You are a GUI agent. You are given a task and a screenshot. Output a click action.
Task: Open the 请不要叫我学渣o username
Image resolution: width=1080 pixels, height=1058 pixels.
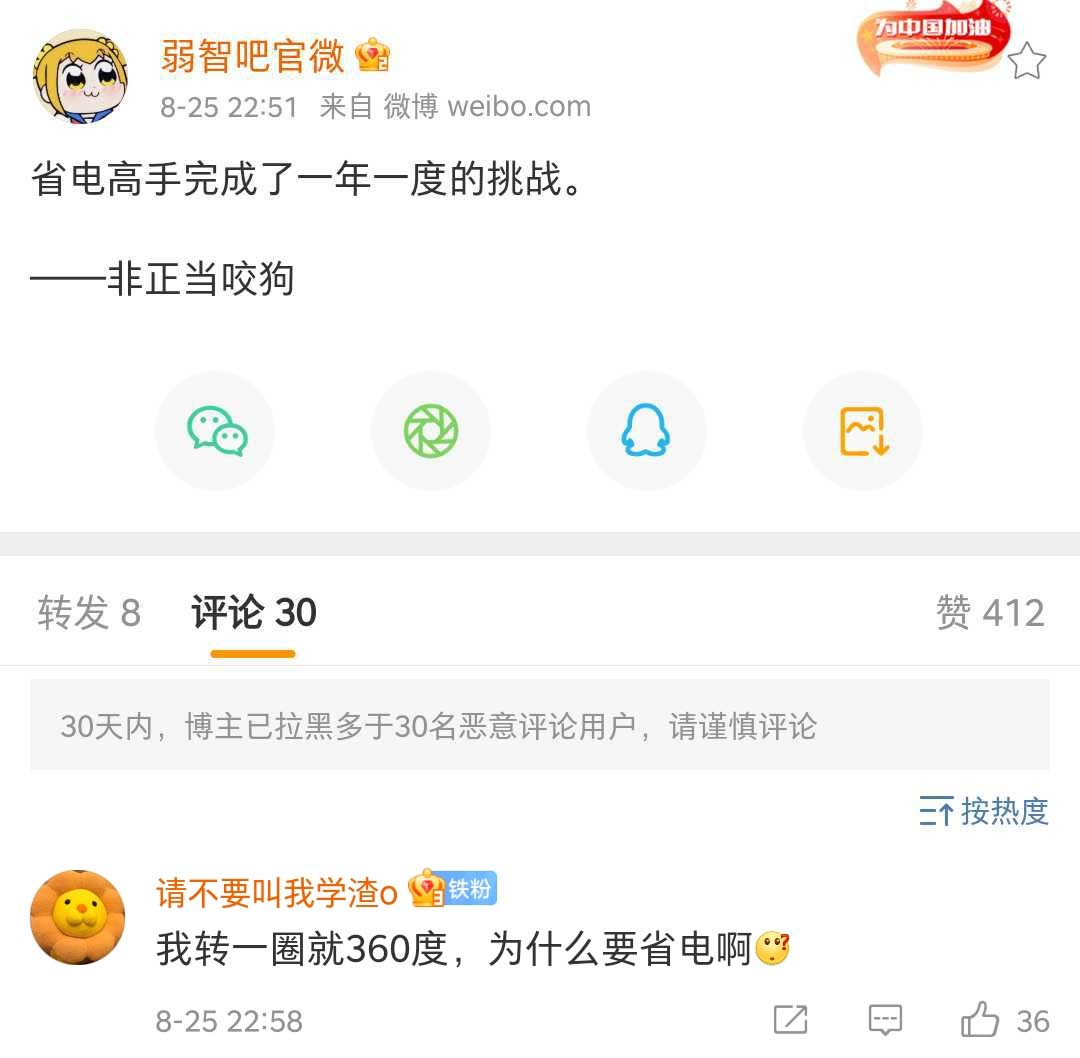(277, 892)
